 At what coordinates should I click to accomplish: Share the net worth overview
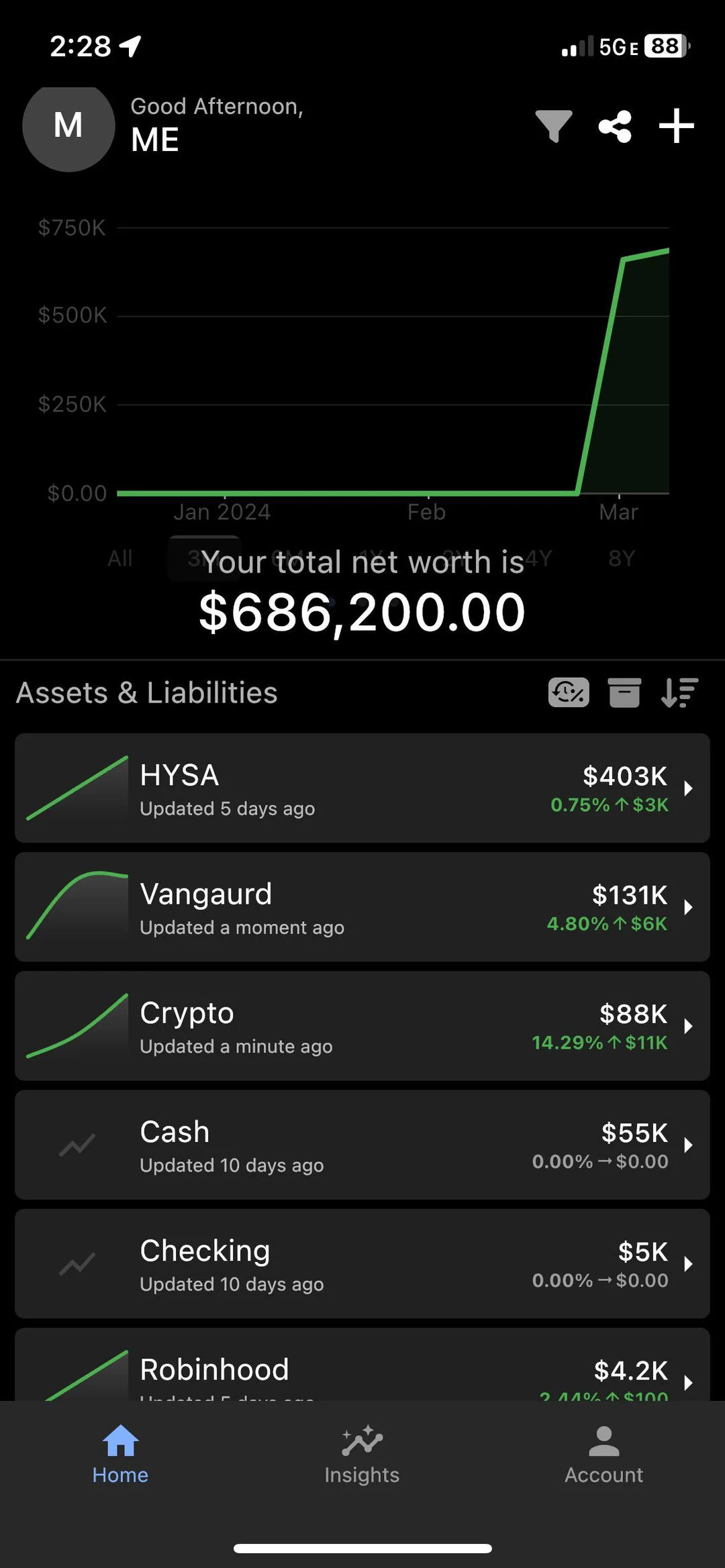(x=614, y=126)
